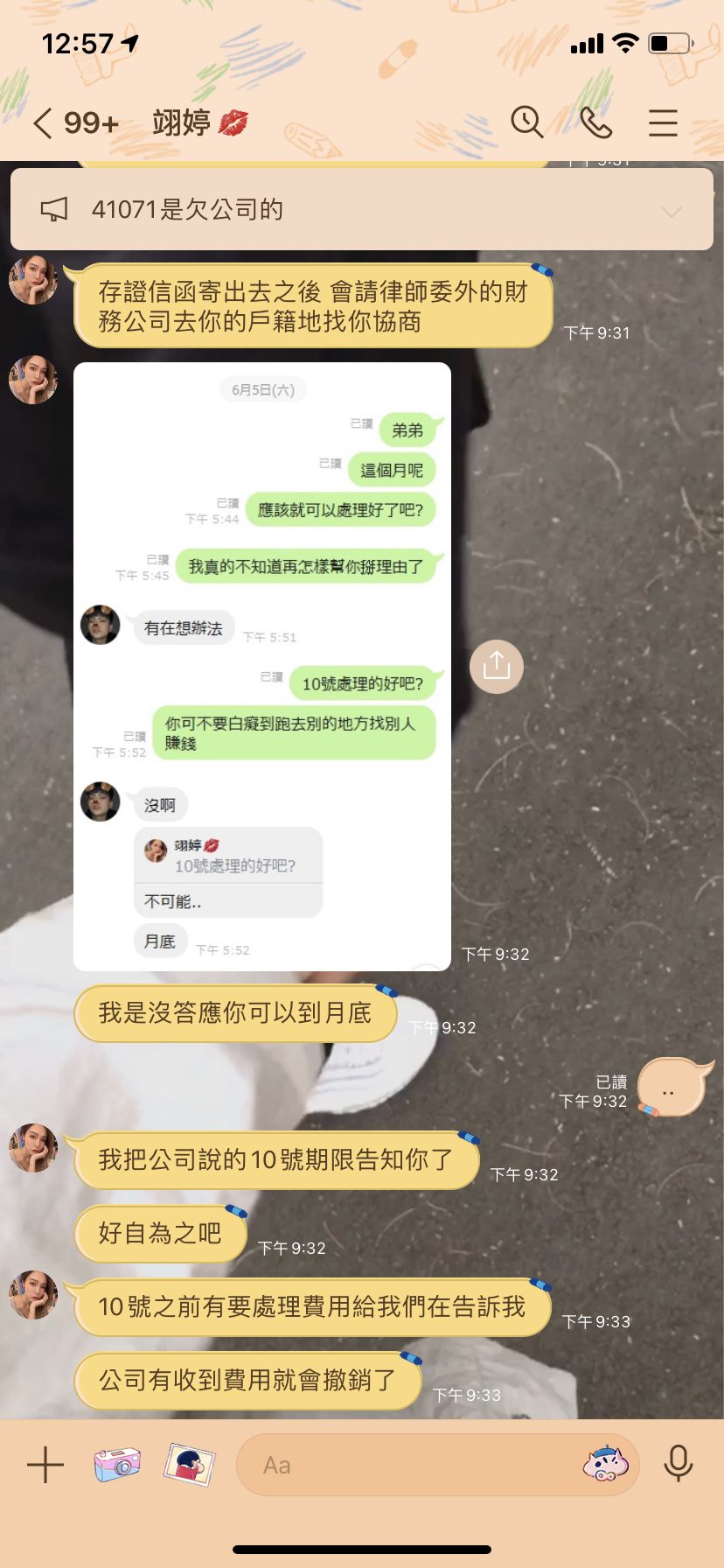View 翊婷's profile avatar beside top message
Image resolution: width=724 pixels, height=1568 pixels.
click(33, 282)
